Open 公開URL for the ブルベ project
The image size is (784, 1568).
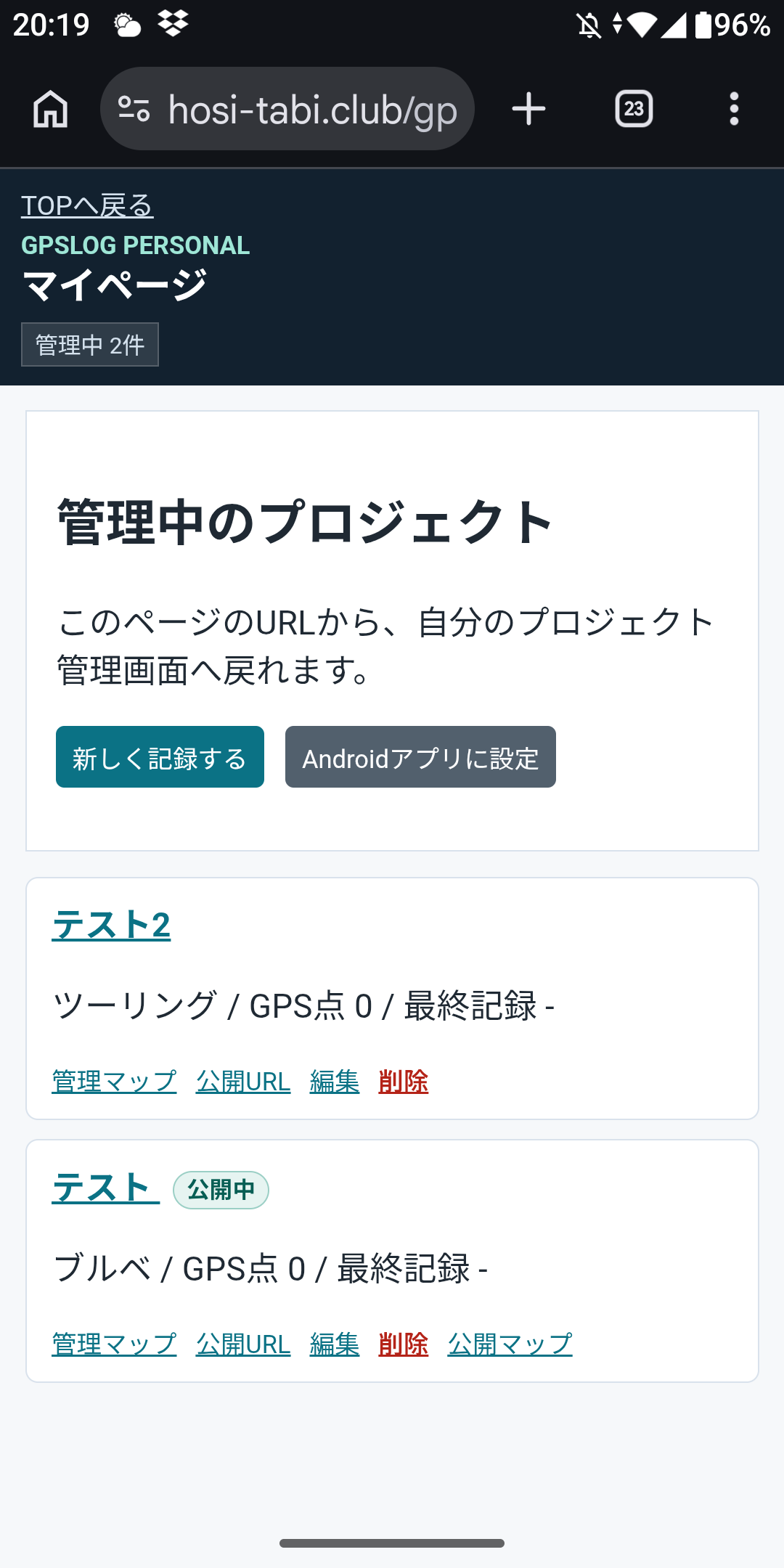pyautogui.click(x=243, y=1344)
